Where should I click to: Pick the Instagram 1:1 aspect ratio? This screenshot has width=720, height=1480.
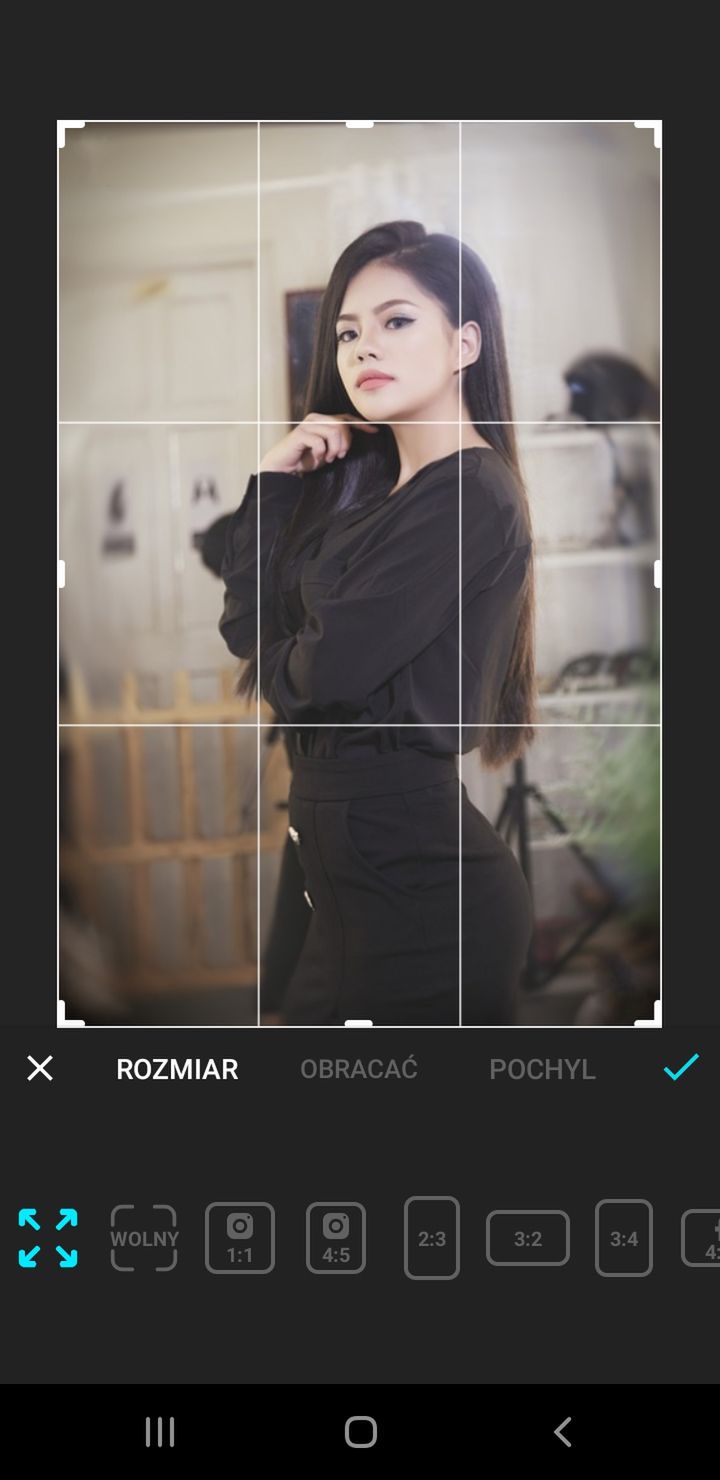240,1238
